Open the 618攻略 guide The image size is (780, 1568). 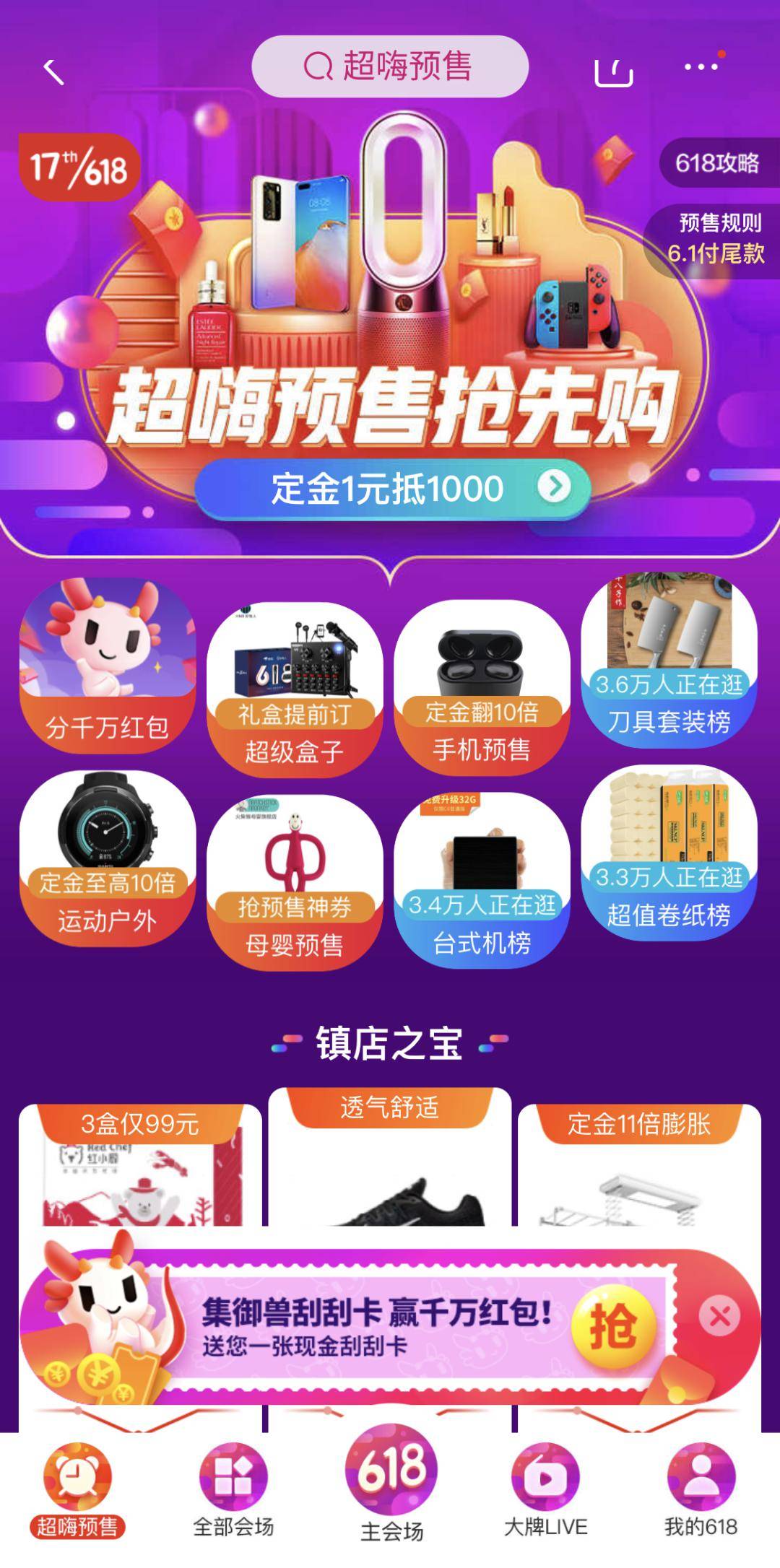[716, 163]
